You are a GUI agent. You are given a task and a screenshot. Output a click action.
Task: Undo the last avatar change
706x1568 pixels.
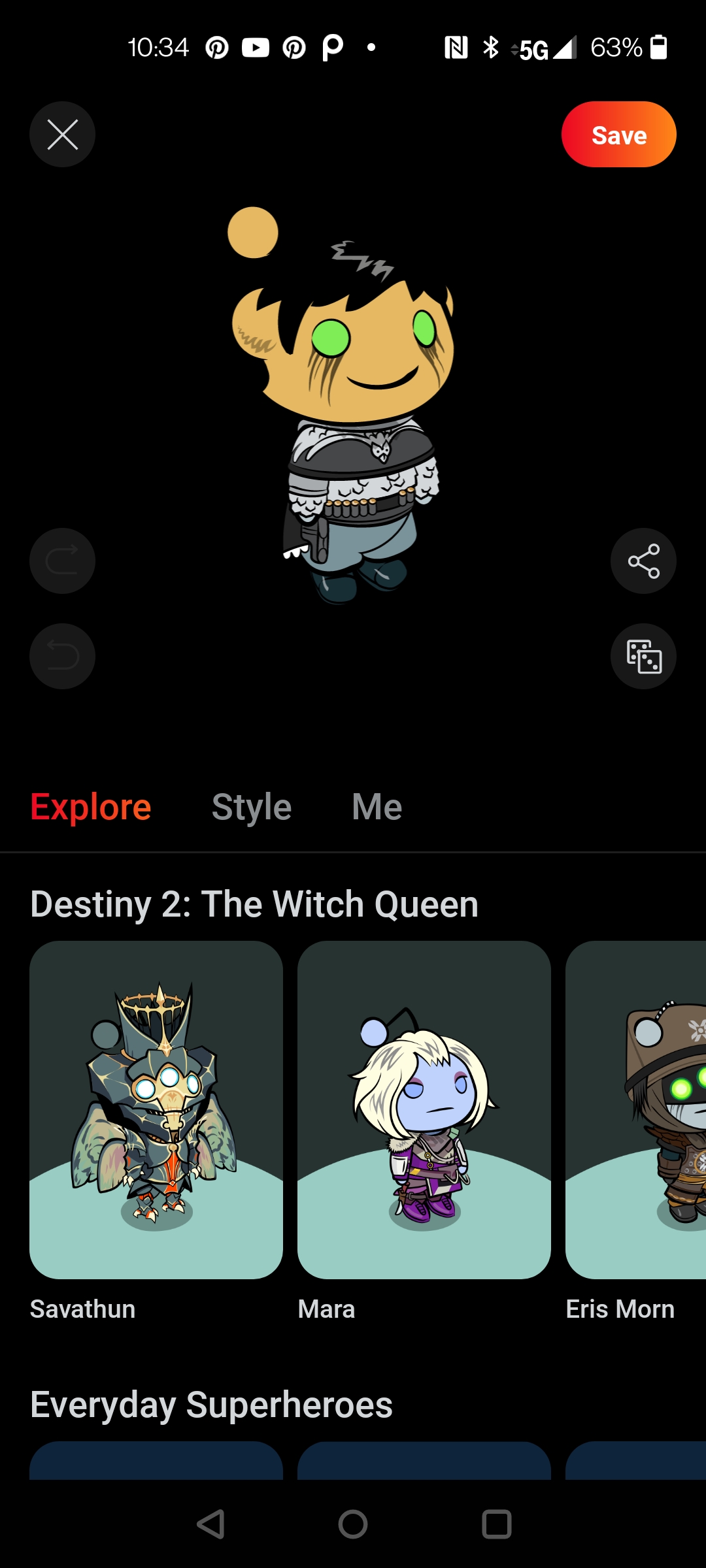pos(61,656)
